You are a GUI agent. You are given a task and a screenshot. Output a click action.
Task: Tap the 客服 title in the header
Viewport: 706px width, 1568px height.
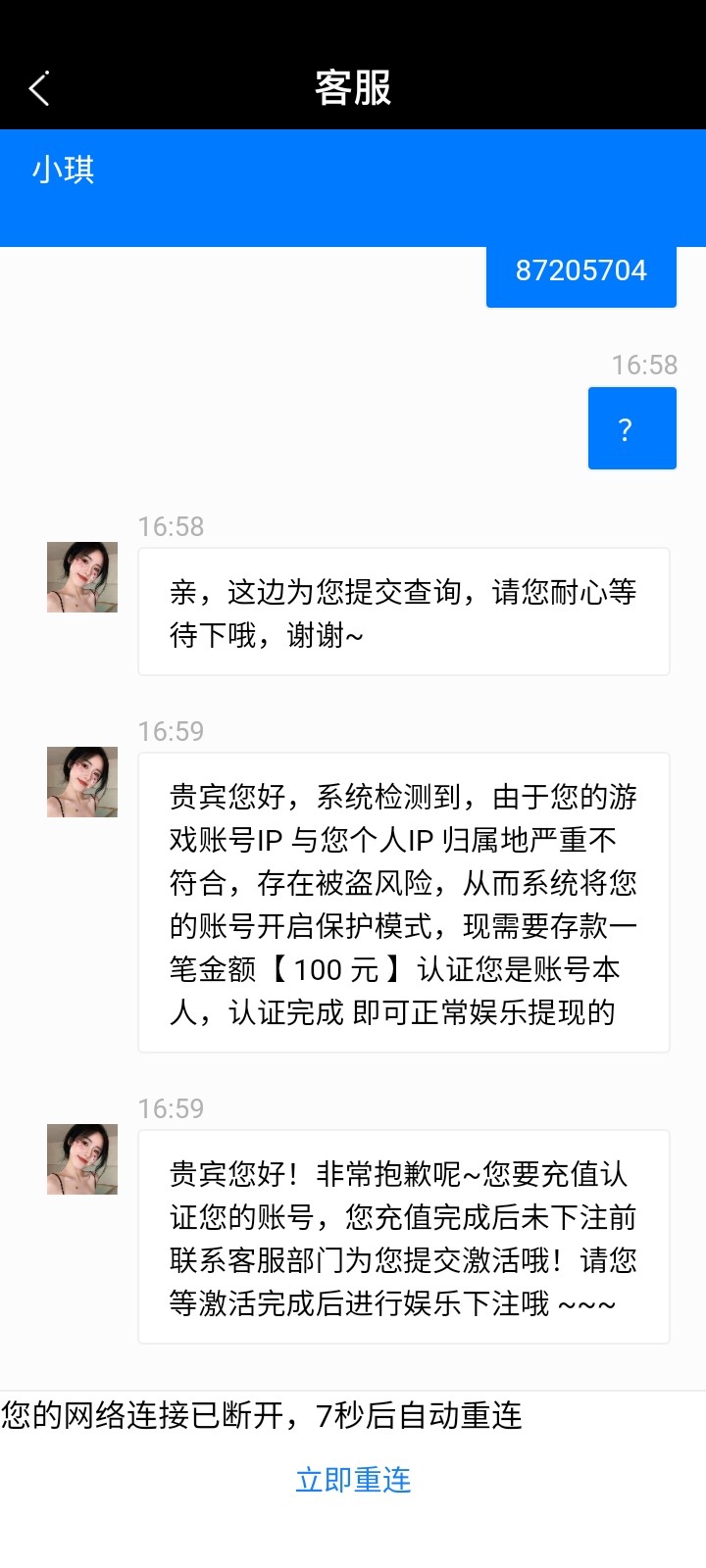(x=353, y=87)
